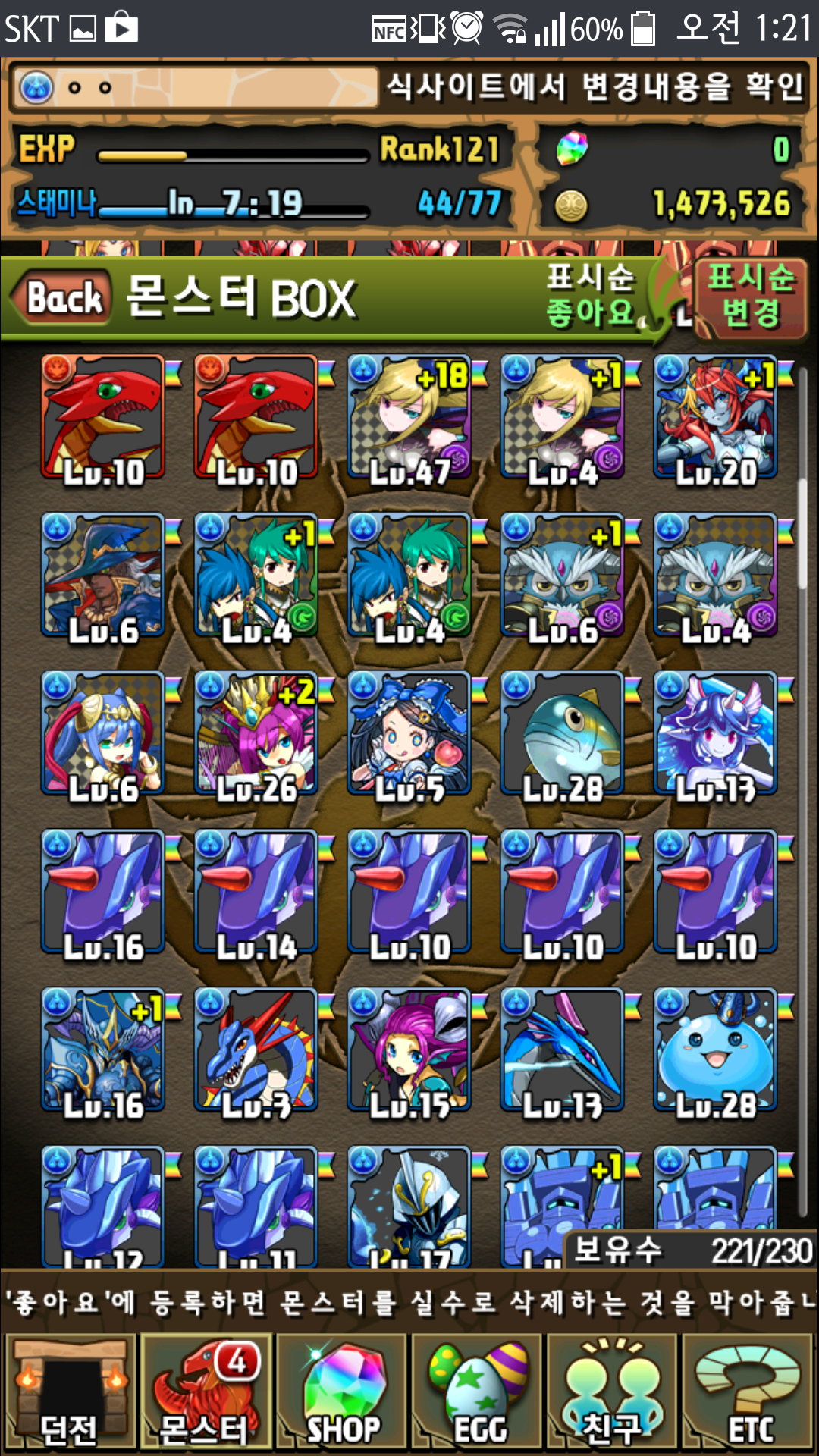Switch to the 몬스터 tab

click(206, 1392)
